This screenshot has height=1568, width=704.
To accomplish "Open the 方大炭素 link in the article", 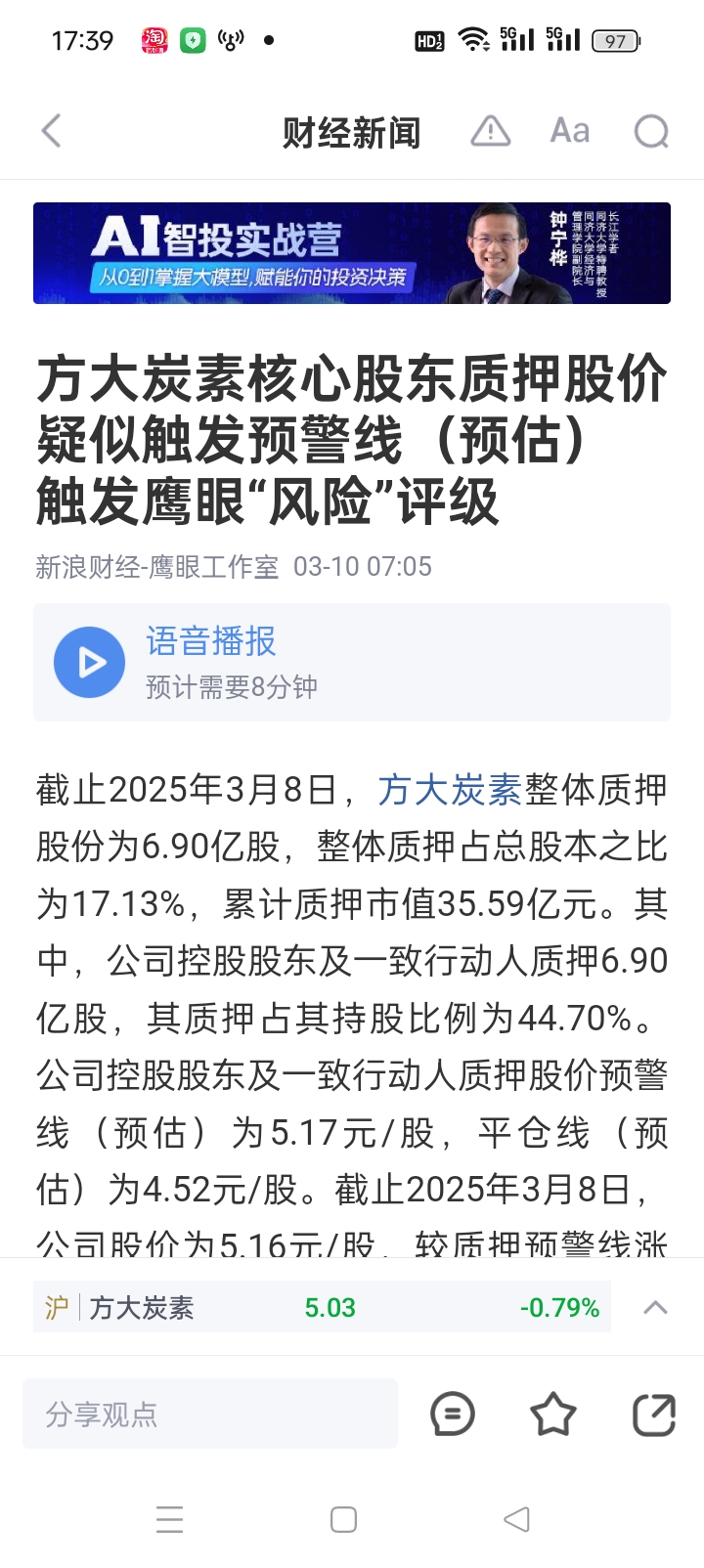I will click(450, 790).
